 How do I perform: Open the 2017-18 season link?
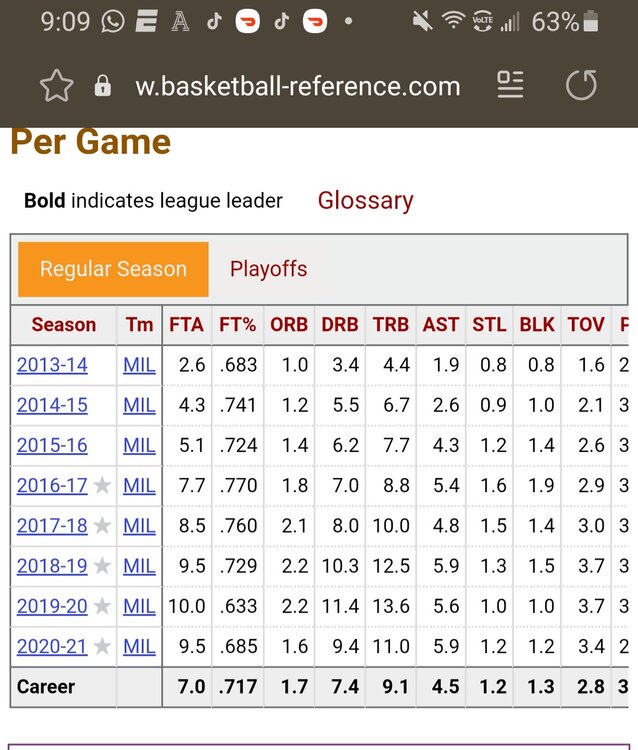pyautogui.click(x=52, y=526)
